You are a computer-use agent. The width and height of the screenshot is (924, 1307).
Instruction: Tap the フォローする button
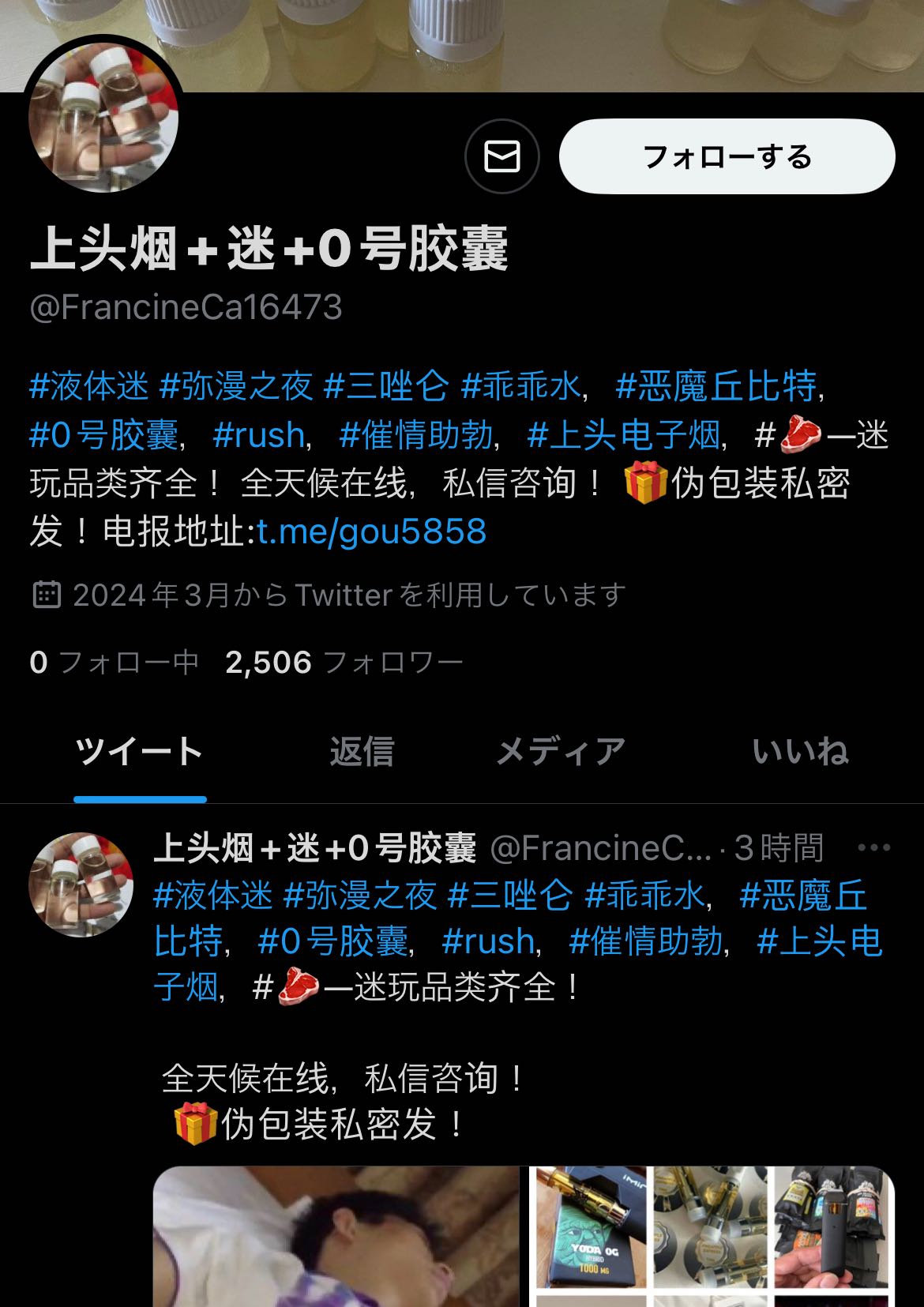727,156
